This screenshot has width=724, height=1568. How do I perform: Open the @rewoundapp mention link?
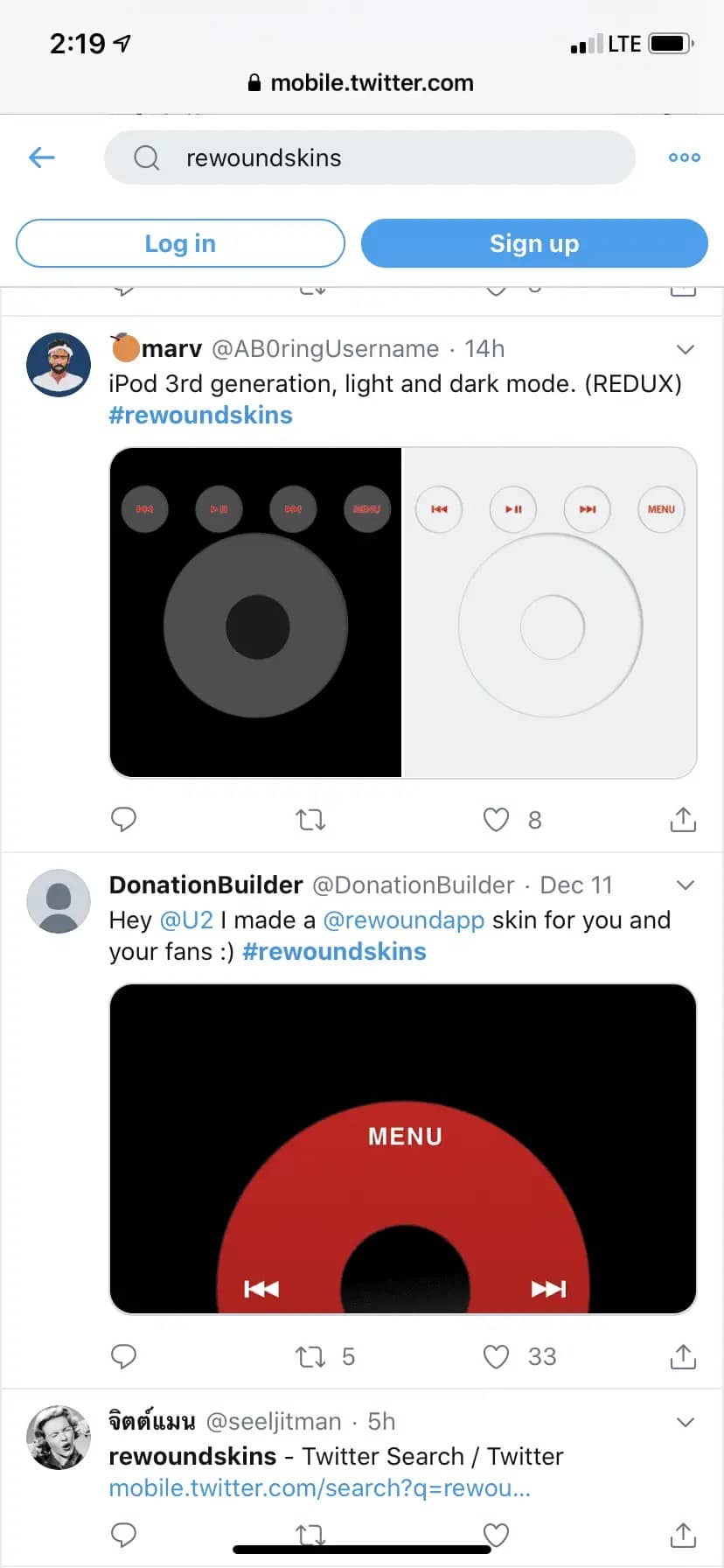(x=403, y=920)
